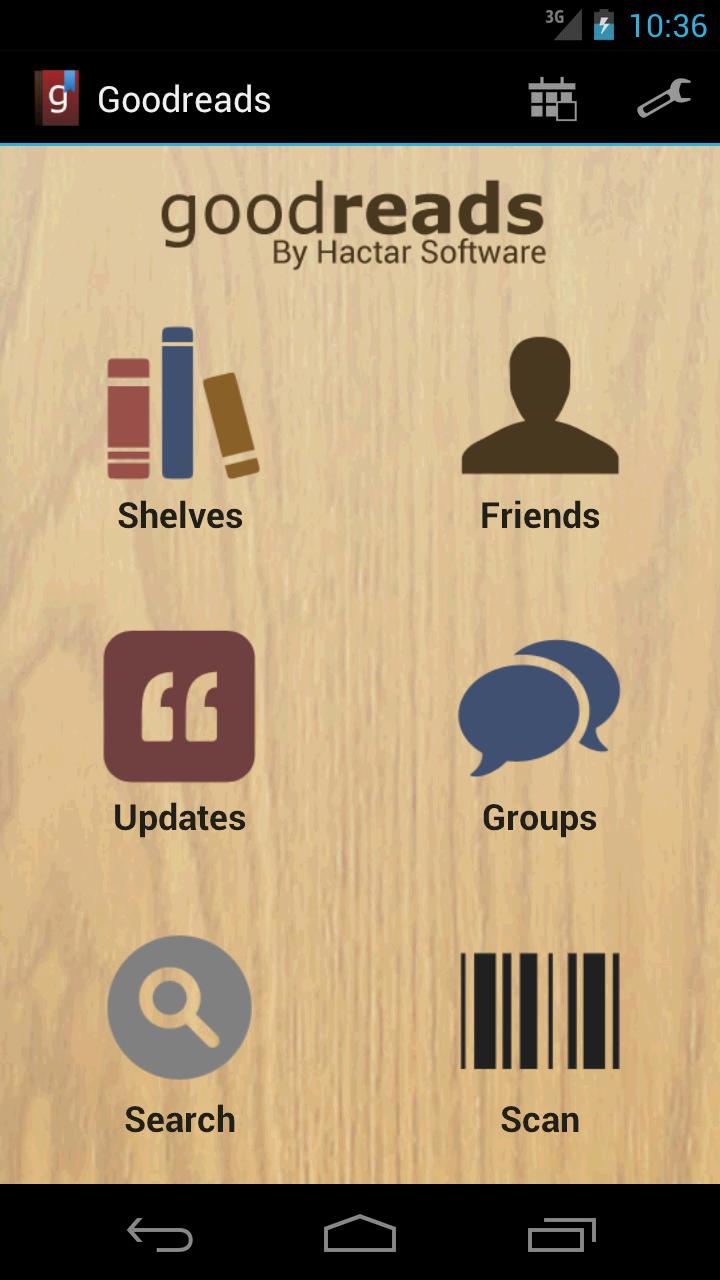The image size is (720, 1280).
Task: Tap the system back button
Action: coord(160,1234)
